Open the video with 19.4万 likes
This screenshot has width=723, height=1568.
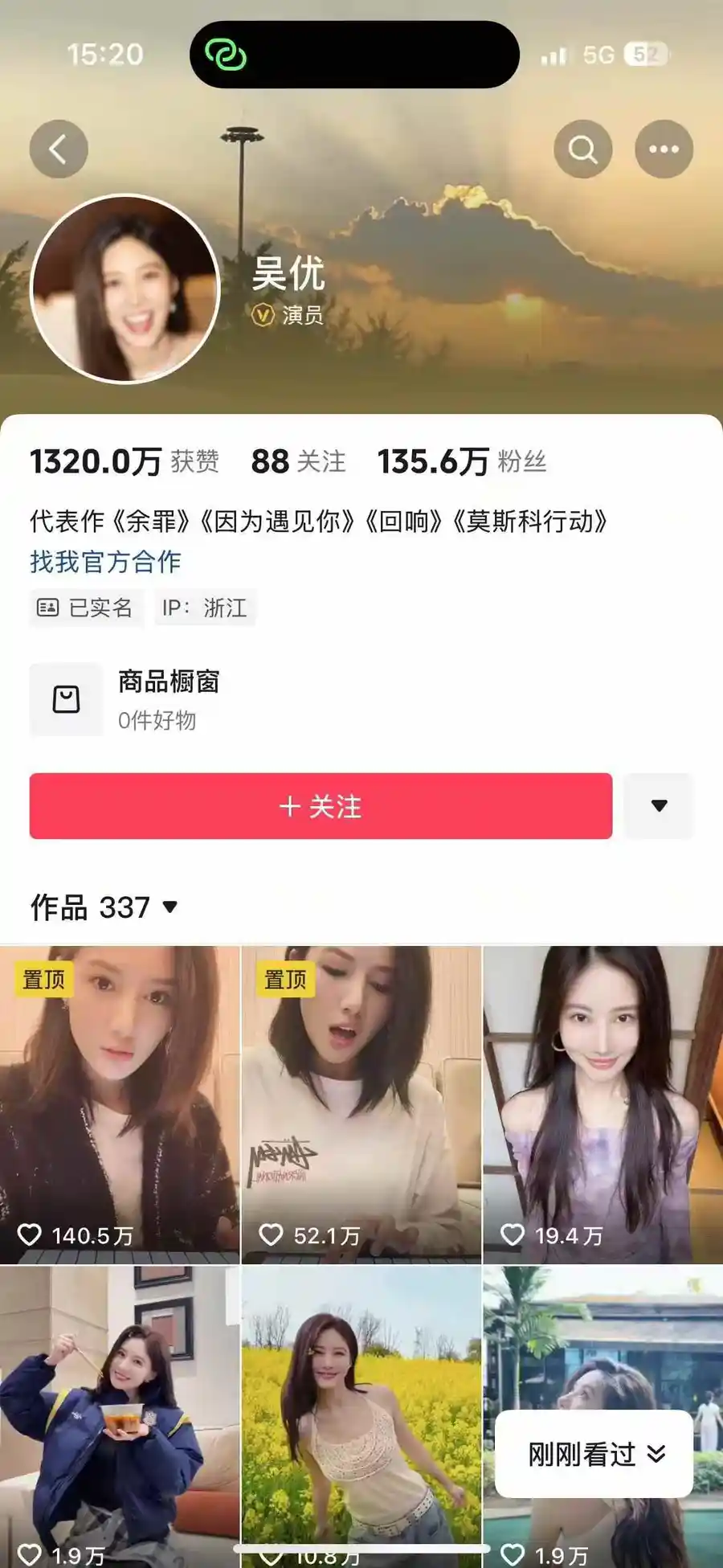603,1104
